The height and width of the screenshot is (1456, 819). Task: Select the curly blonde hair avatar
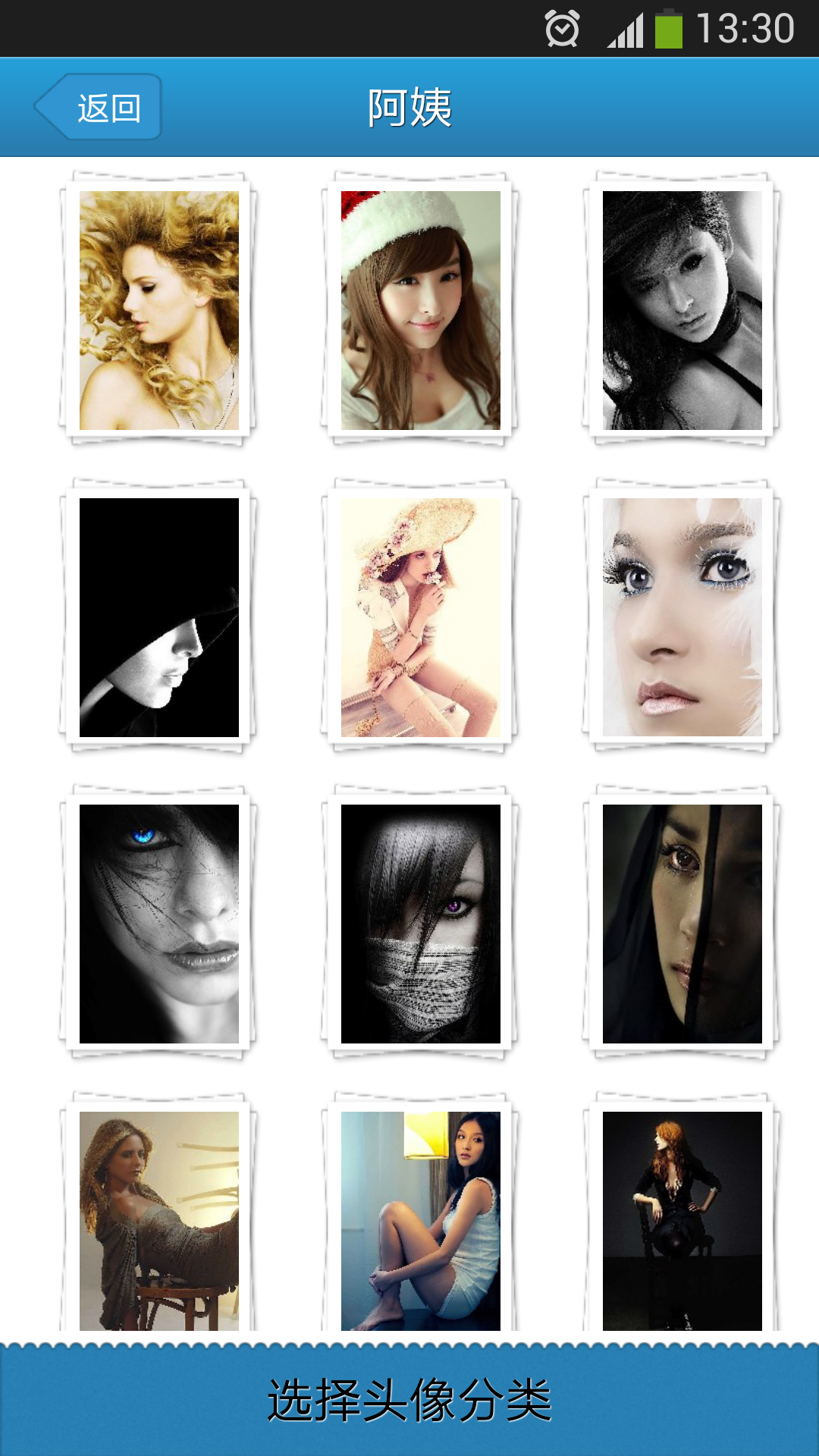pyautogui.click(x=159, y=310)
